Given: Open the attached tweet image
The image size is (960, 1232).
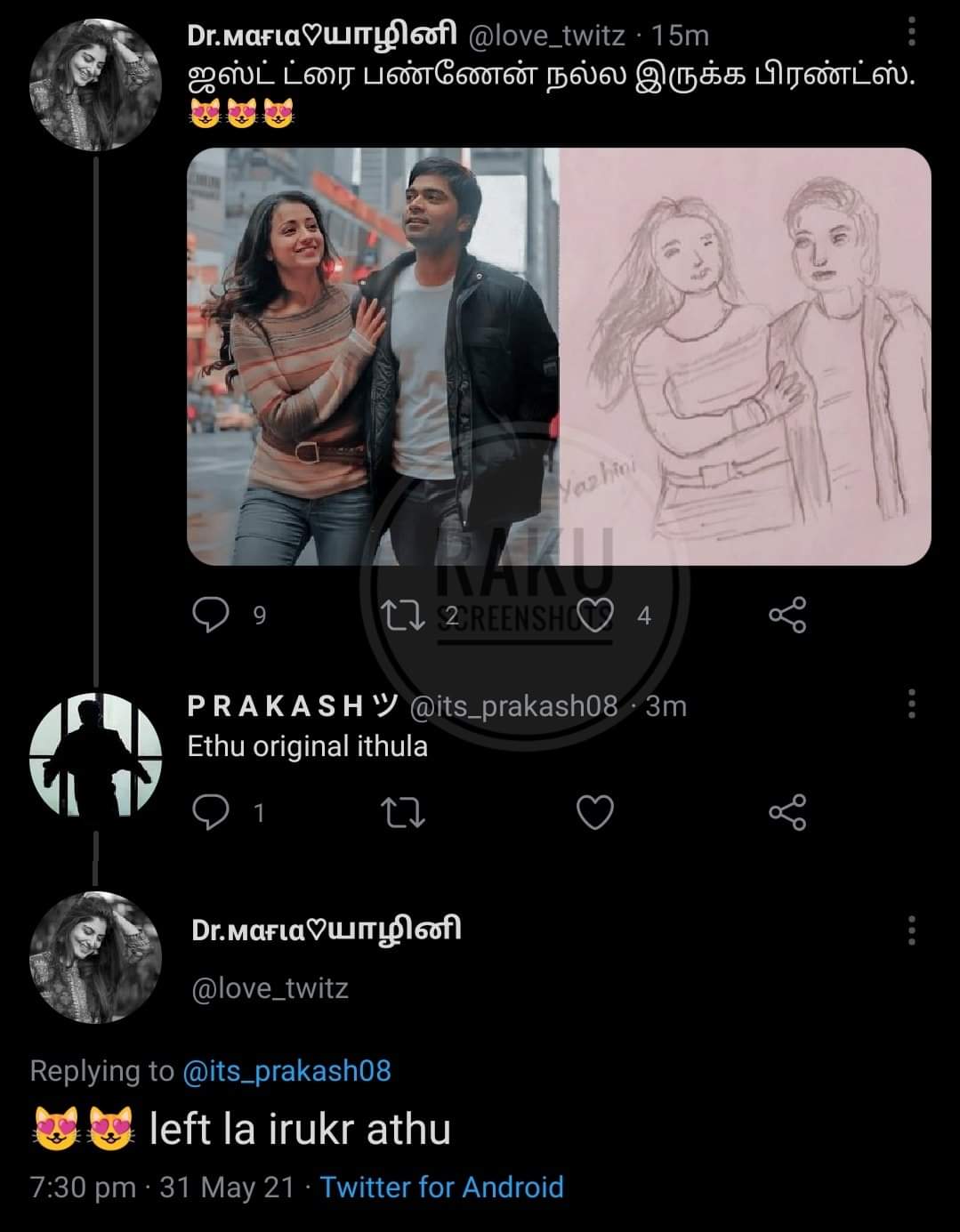Looking at the screenshot, I should coord(559,356).
